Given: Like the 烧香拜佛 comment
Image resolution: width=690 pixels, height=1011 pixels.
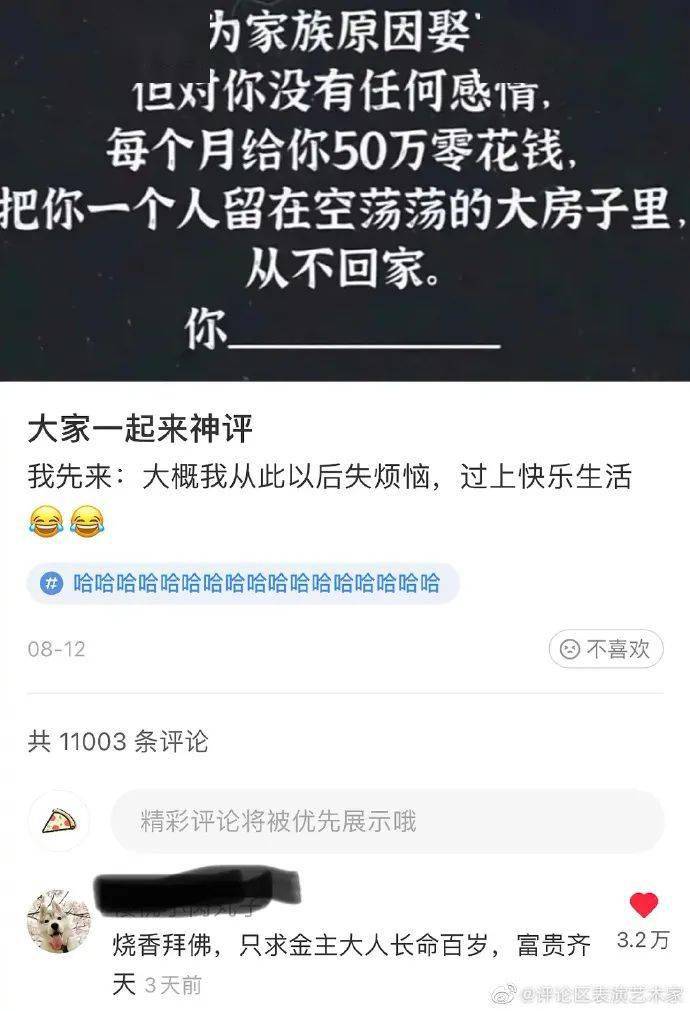Looking at the screenshot, I should pyautogui.click(x=644, y=905).
